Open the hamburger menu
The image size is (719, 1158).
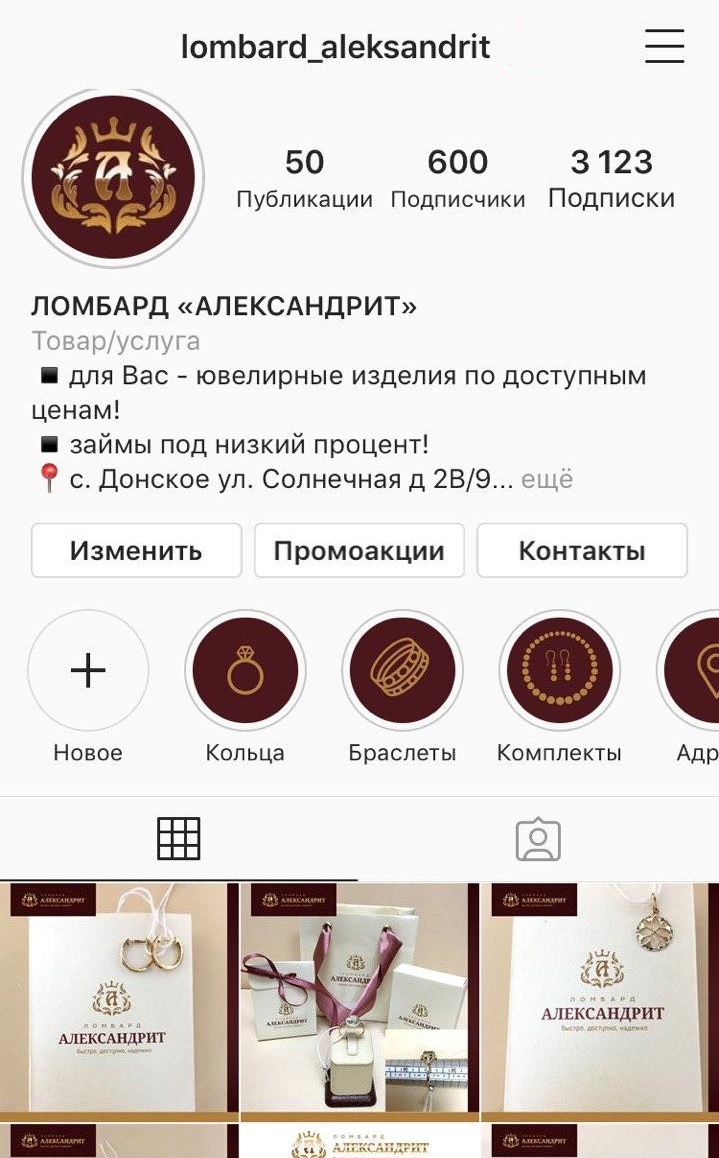pyautogui.click(x=664, y=46)
